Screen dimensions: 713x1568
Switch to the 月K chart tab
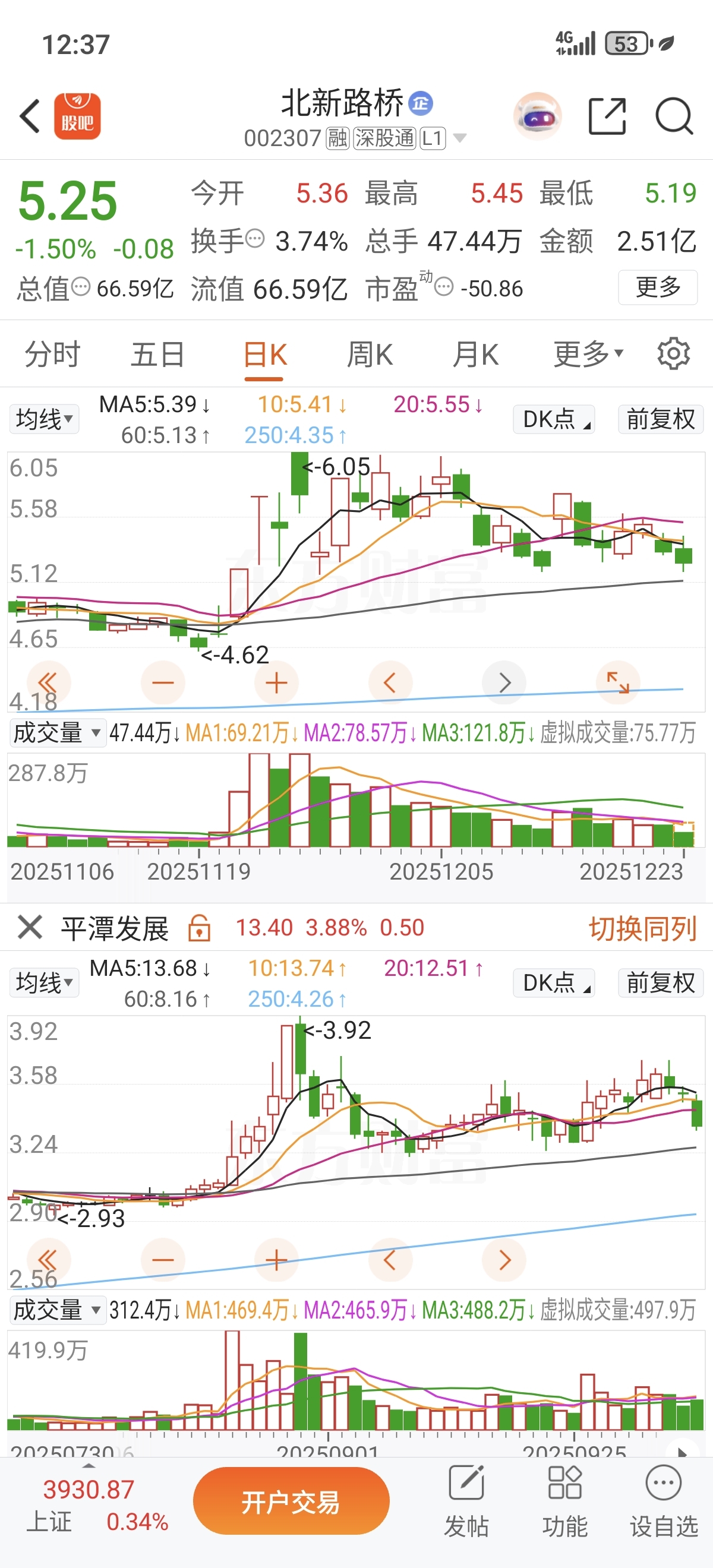(475, 355)
